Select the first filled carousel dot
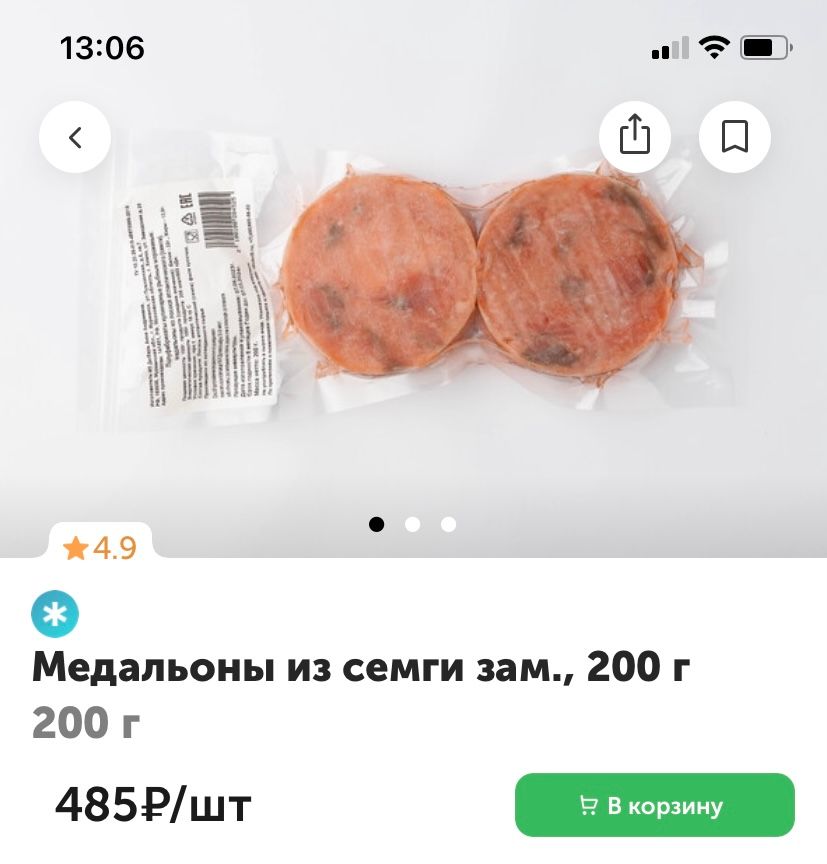 [x=378, y=523]
